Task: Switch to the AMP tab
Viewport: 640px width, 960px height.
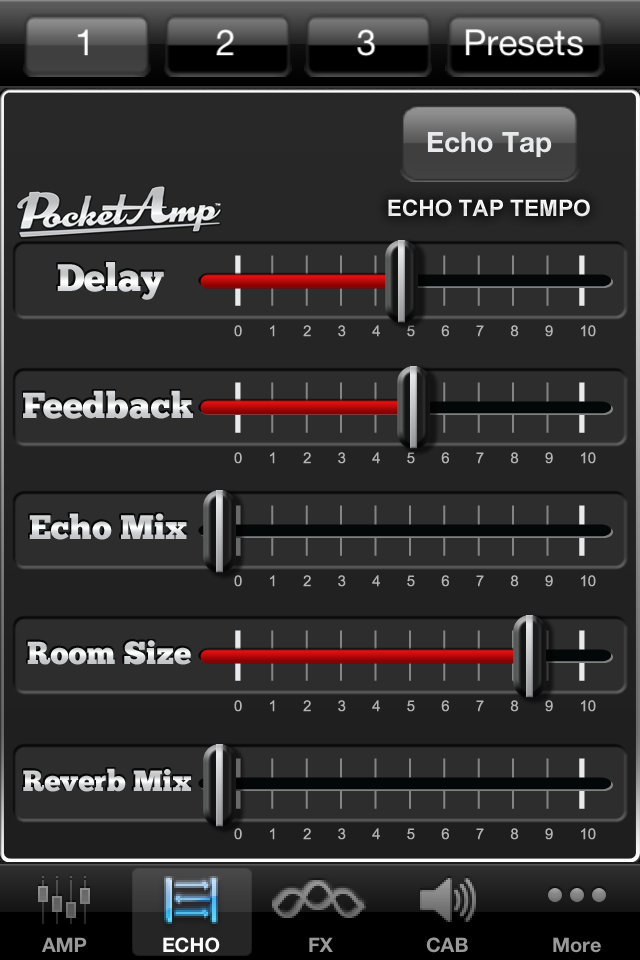Action: [65, 914]
